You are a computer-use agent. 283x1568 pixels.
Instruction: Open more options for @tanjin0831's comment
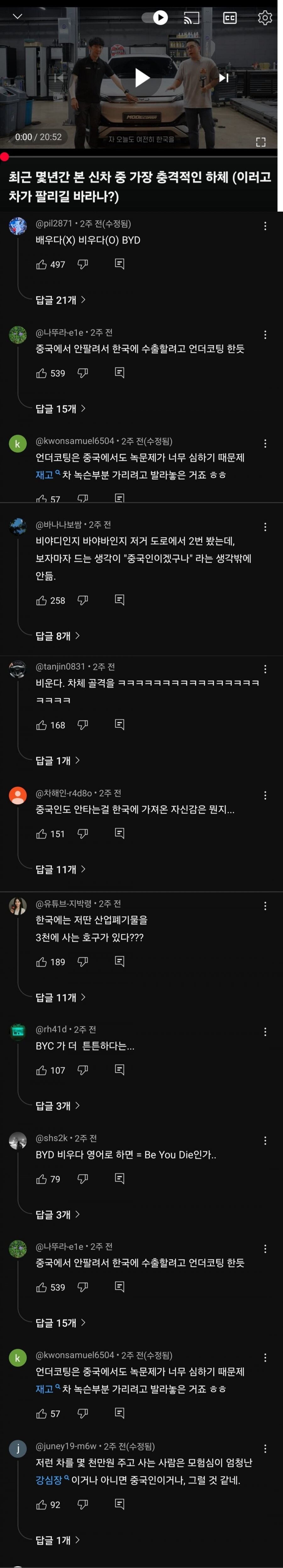pos(265,669)
